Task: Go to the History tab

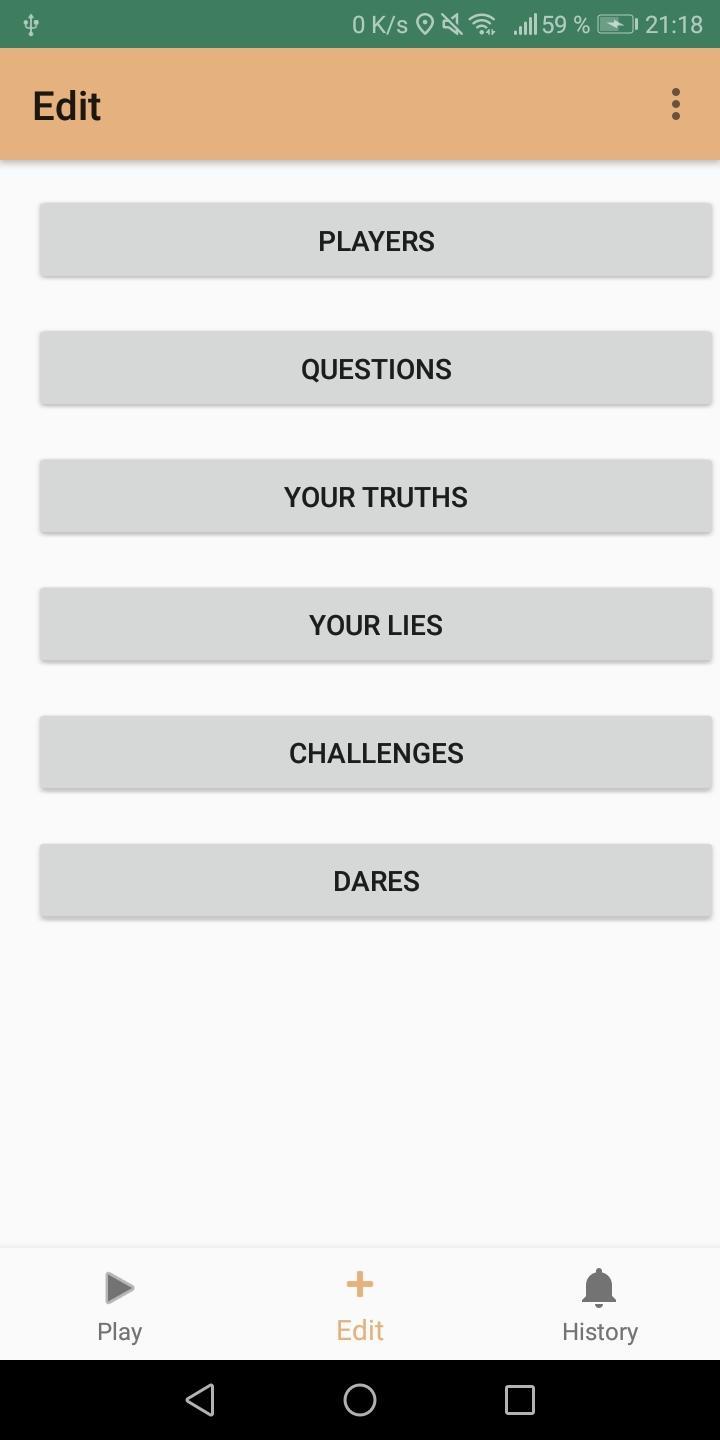Action: (x=599, y=1305)
